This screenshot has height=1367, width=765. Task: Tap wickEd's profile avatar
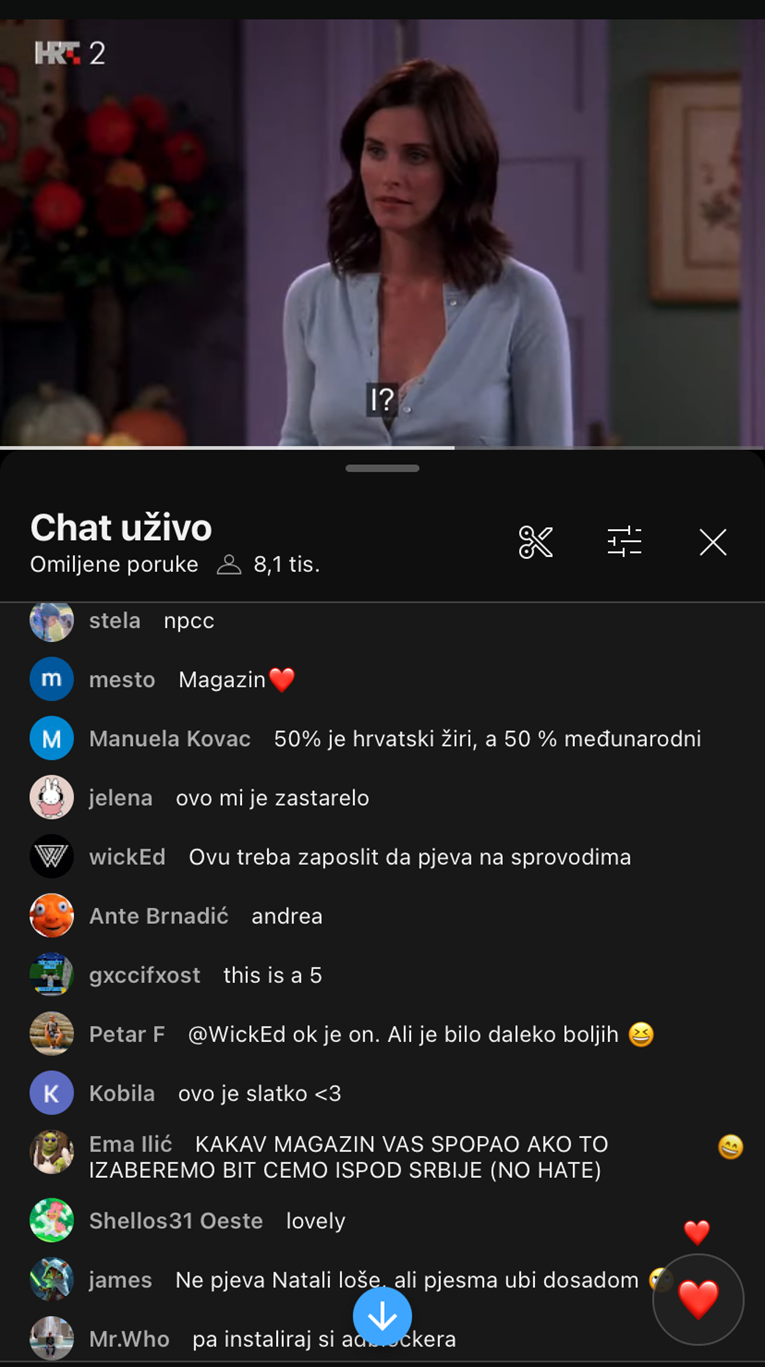(51, 856)
